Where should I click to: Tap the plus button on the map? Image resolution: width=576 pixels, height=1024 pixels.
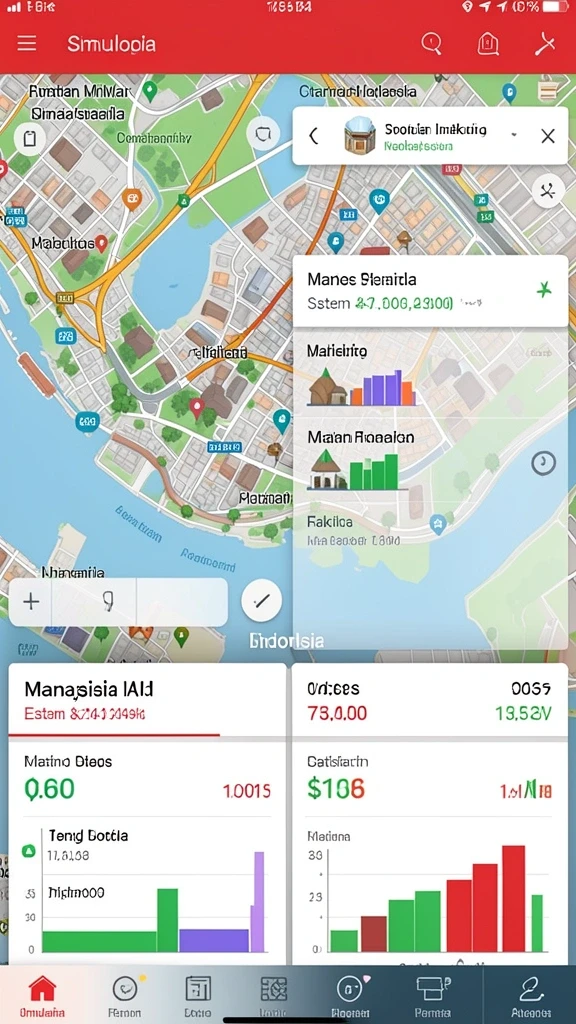[x=31, y=601]
